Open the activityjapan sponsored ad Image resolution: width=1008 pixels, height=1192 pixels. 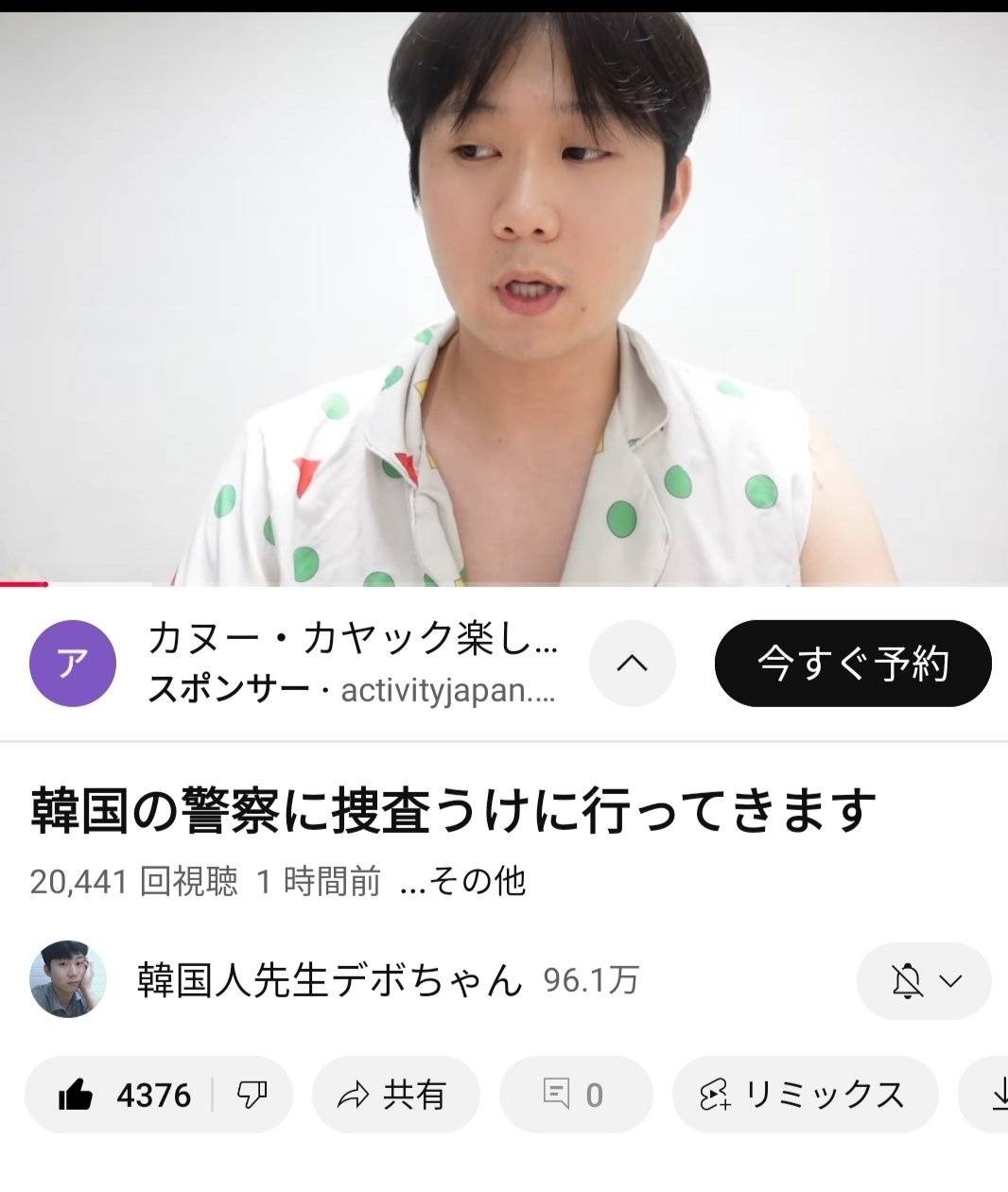click(352, 664)
